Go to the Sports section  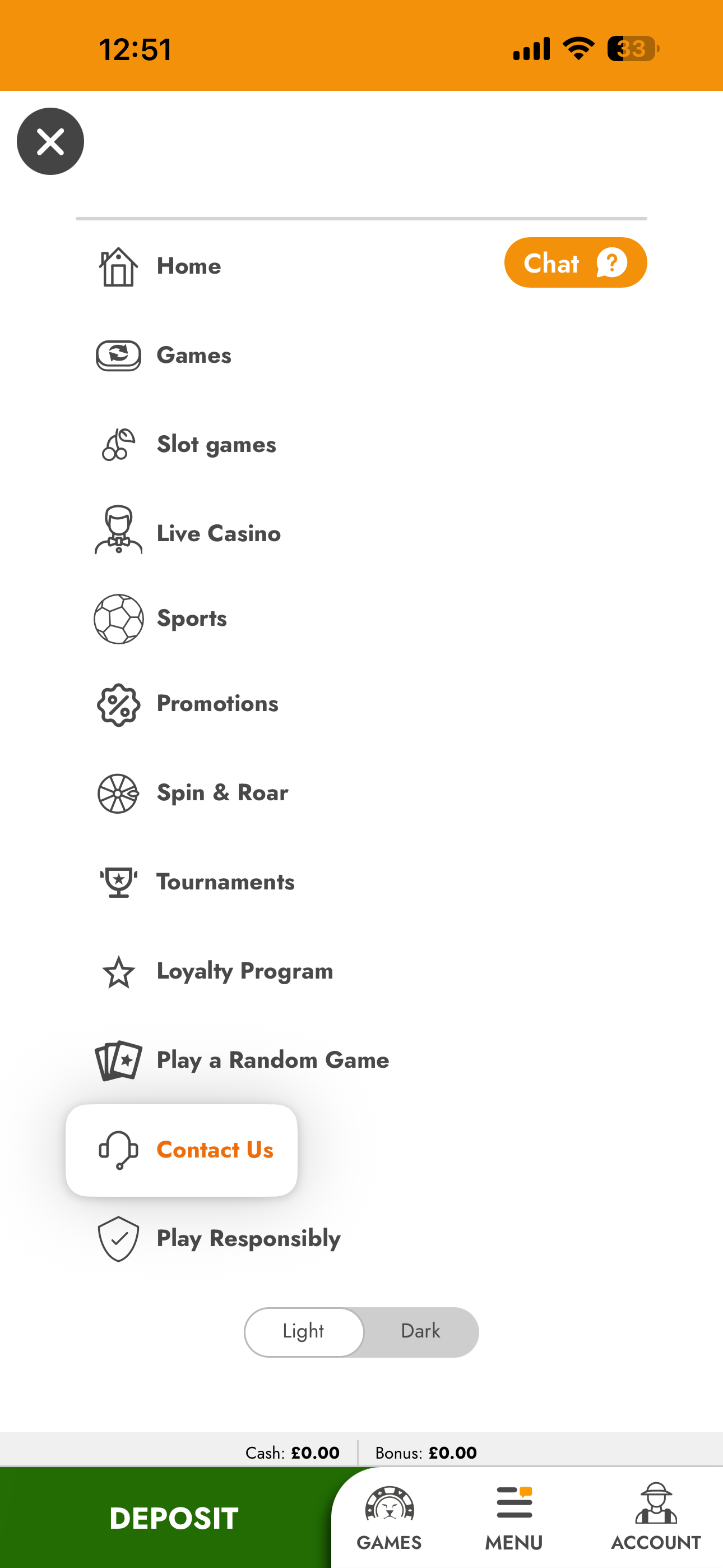click(x=192, y=619)
